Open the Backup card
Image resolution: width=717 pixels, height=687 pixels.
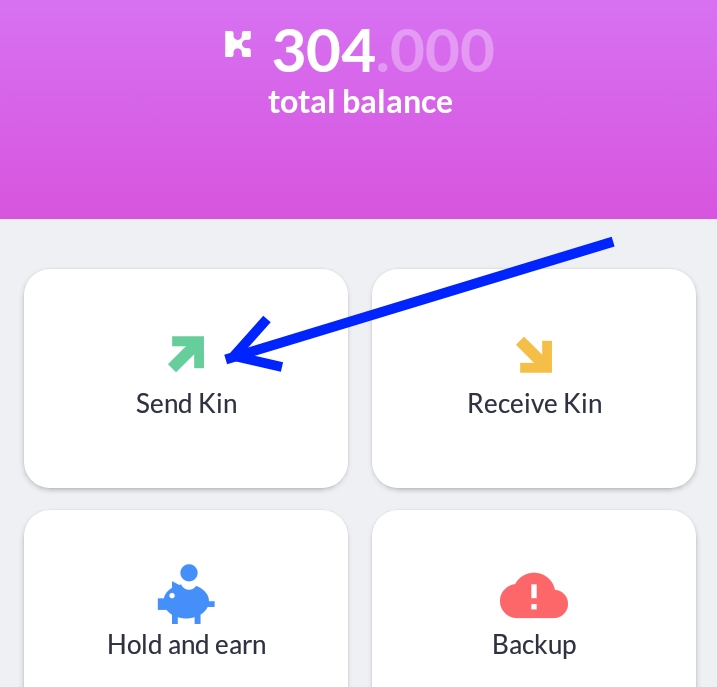(x=534, y=610)
